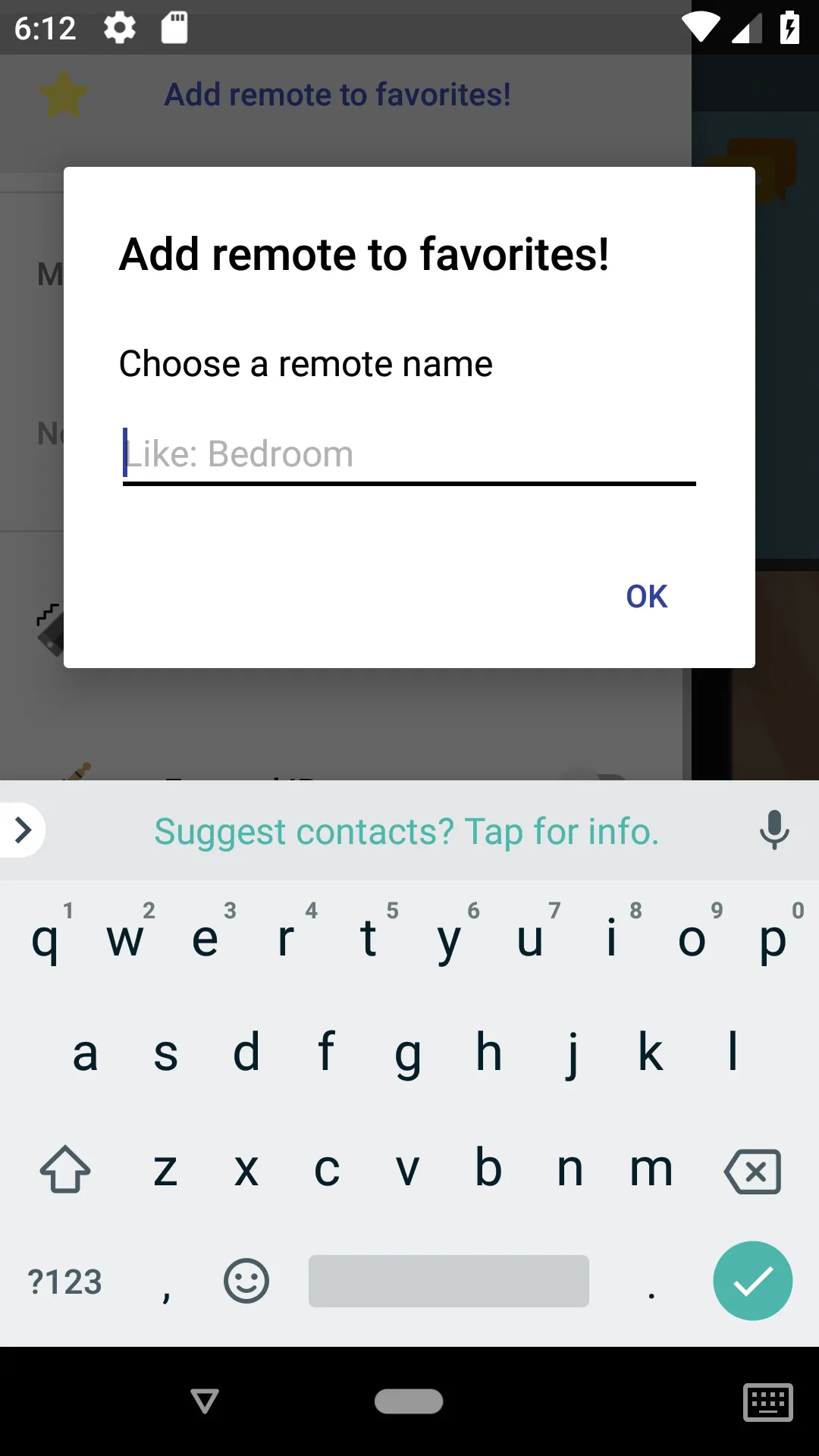Tap the green checkmark enter key
Screen dimensions: 819x1456
click(752, 1281)
